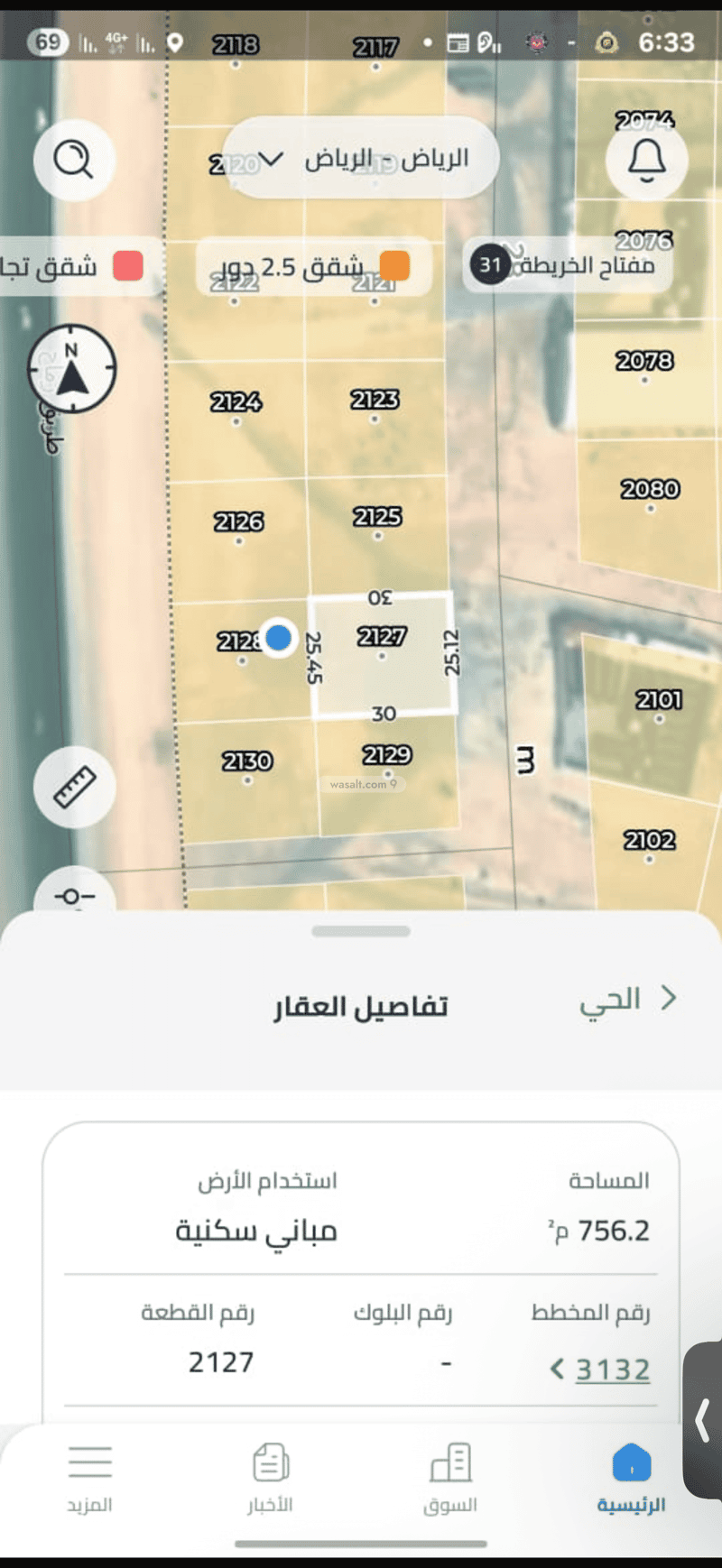Open the الرياض - الرياض city dropdown
Screen dimensions: 722x1568
click(x=361, y=159)
